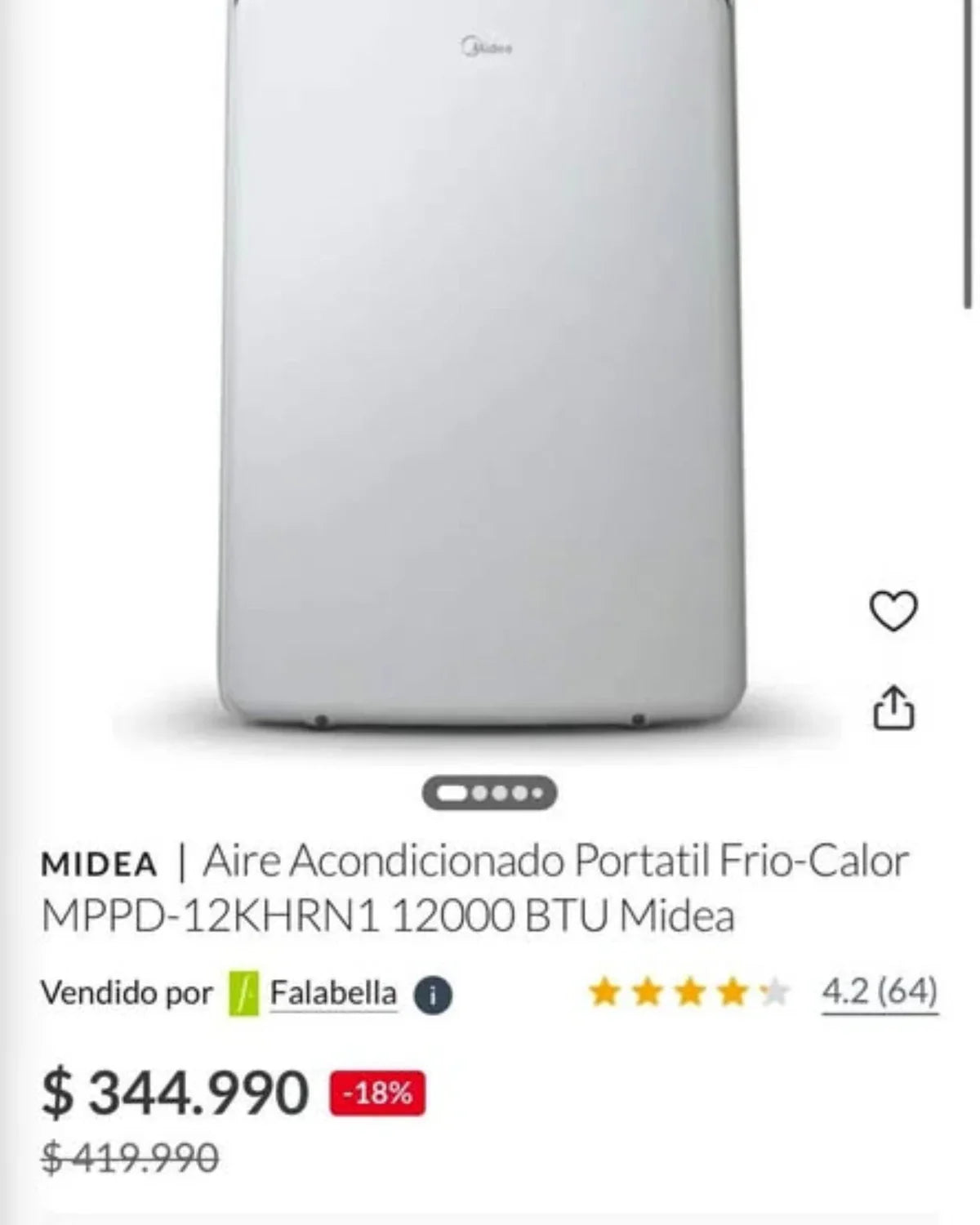Viewport: 980px width, 1225px height.
Task: Add the Midea air conditioner to favorites
Action: (893, 610)
